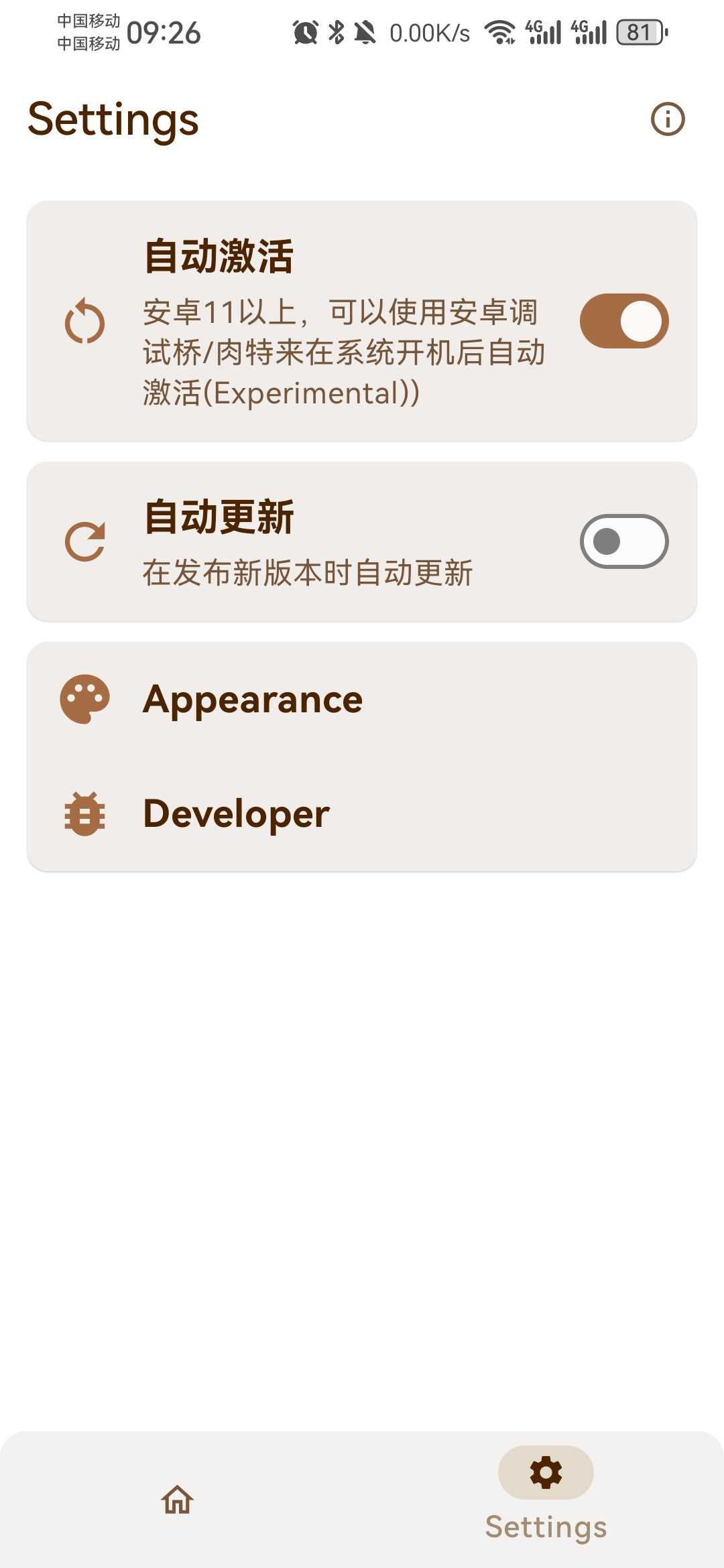The image size is (724, 1568).
Task: Turn off the 自动激活 switch
Action: 623,321
